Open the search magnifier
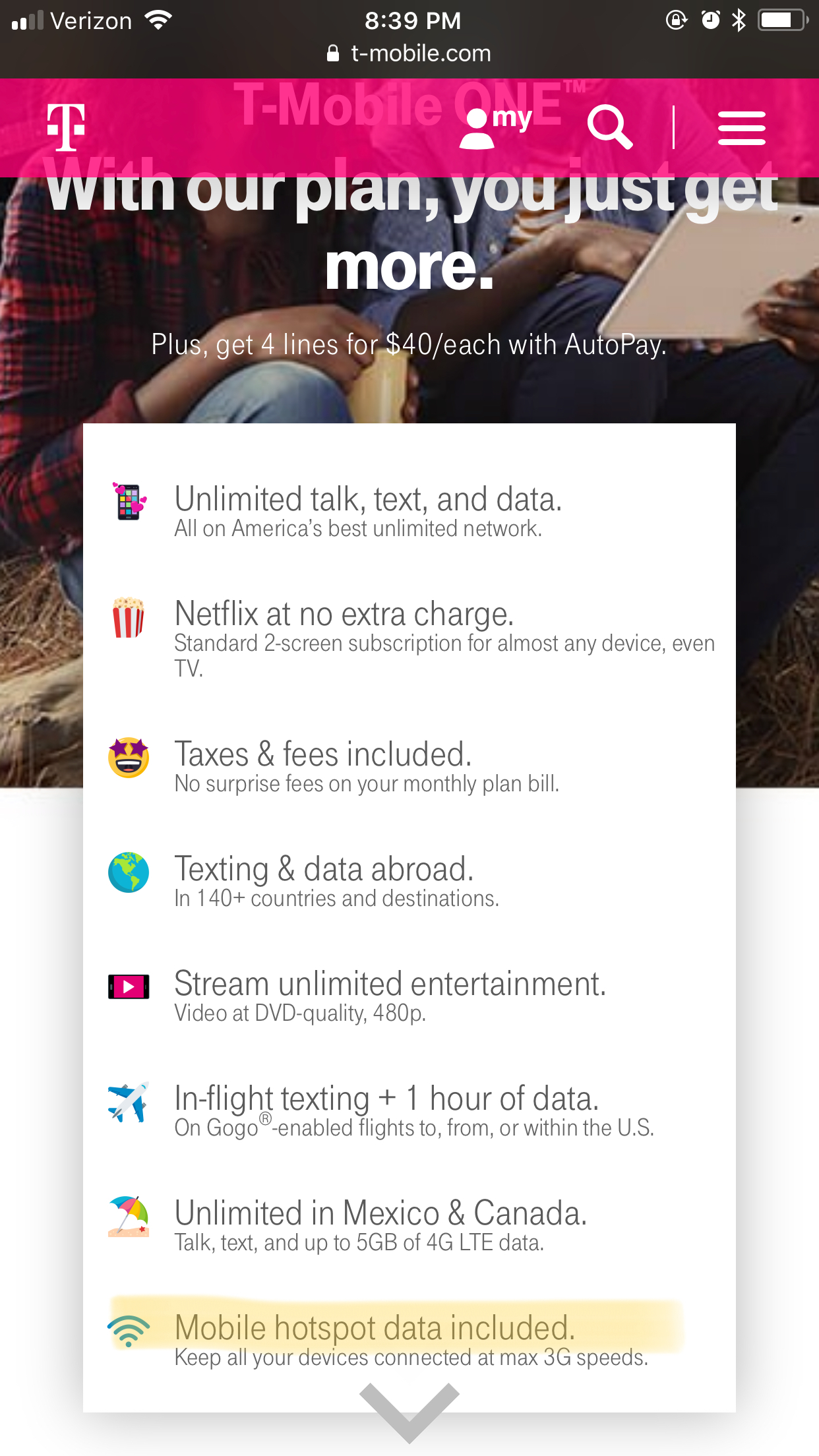 point(610,127)
